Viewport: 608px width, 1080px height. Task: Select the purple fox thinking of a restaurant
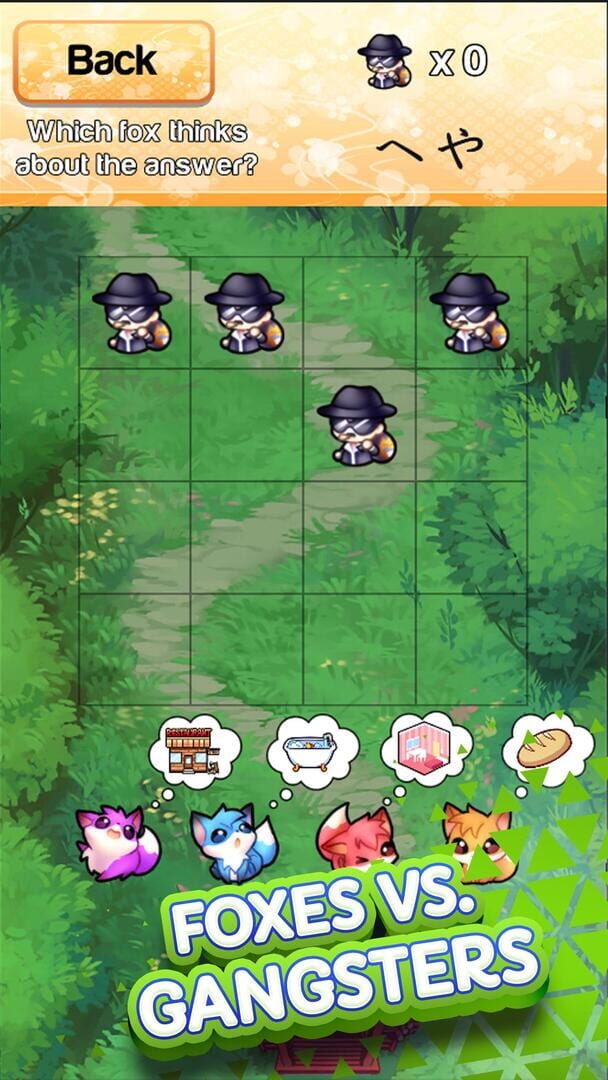click(x=117, y=844)
